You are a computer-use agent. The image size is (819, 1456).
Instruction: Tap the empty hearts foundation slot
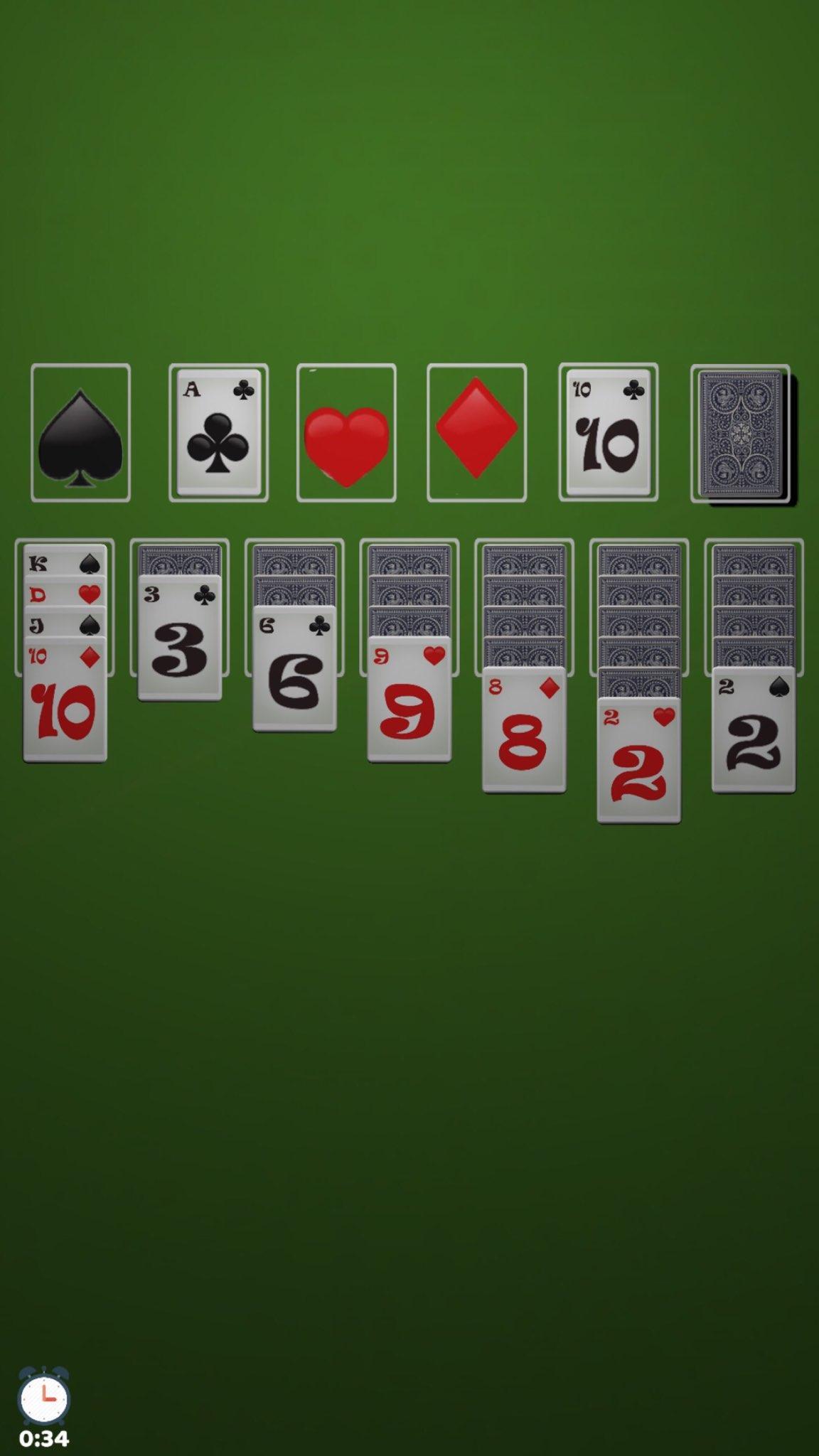click(x=346, y=433)
